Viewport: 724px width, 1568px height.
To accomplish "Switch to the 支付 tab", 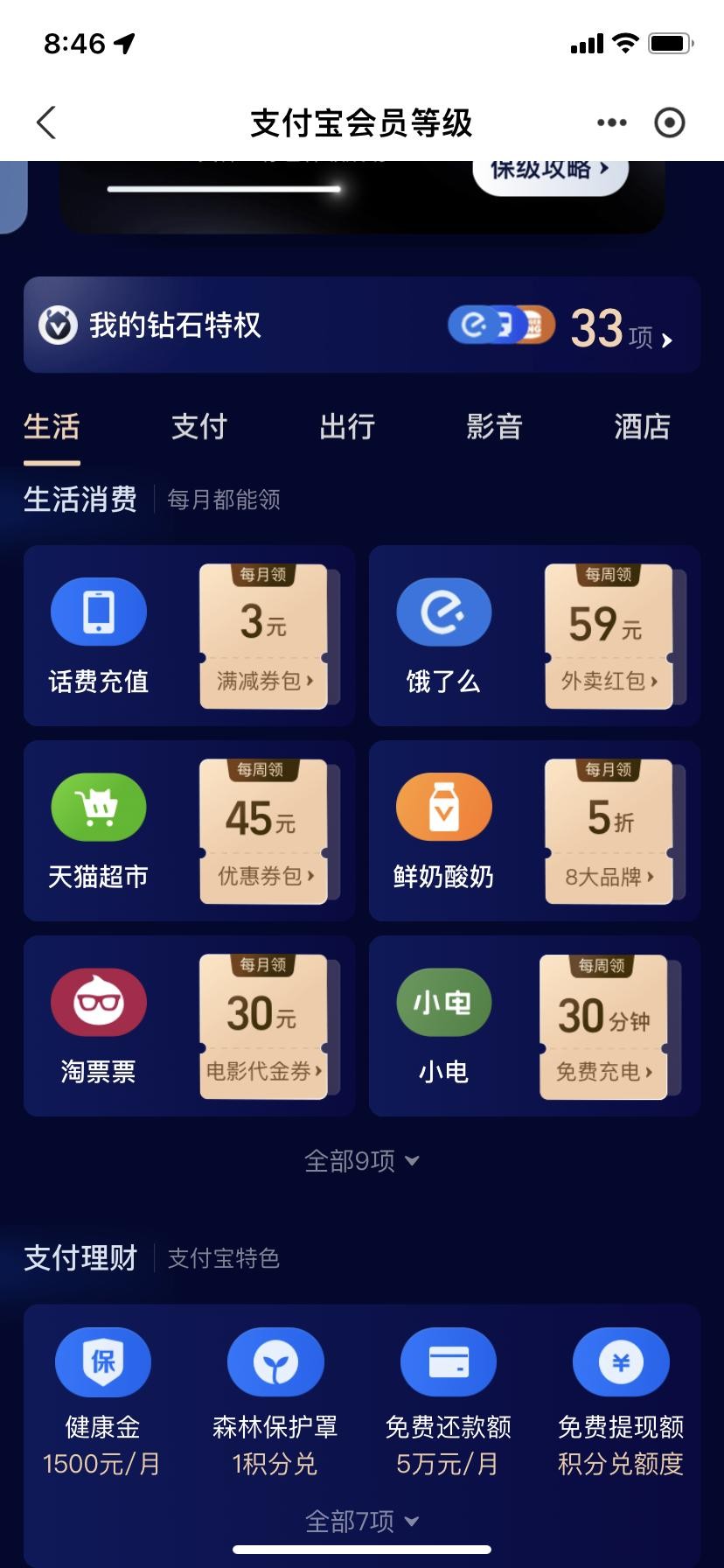I will coord(199,427).
